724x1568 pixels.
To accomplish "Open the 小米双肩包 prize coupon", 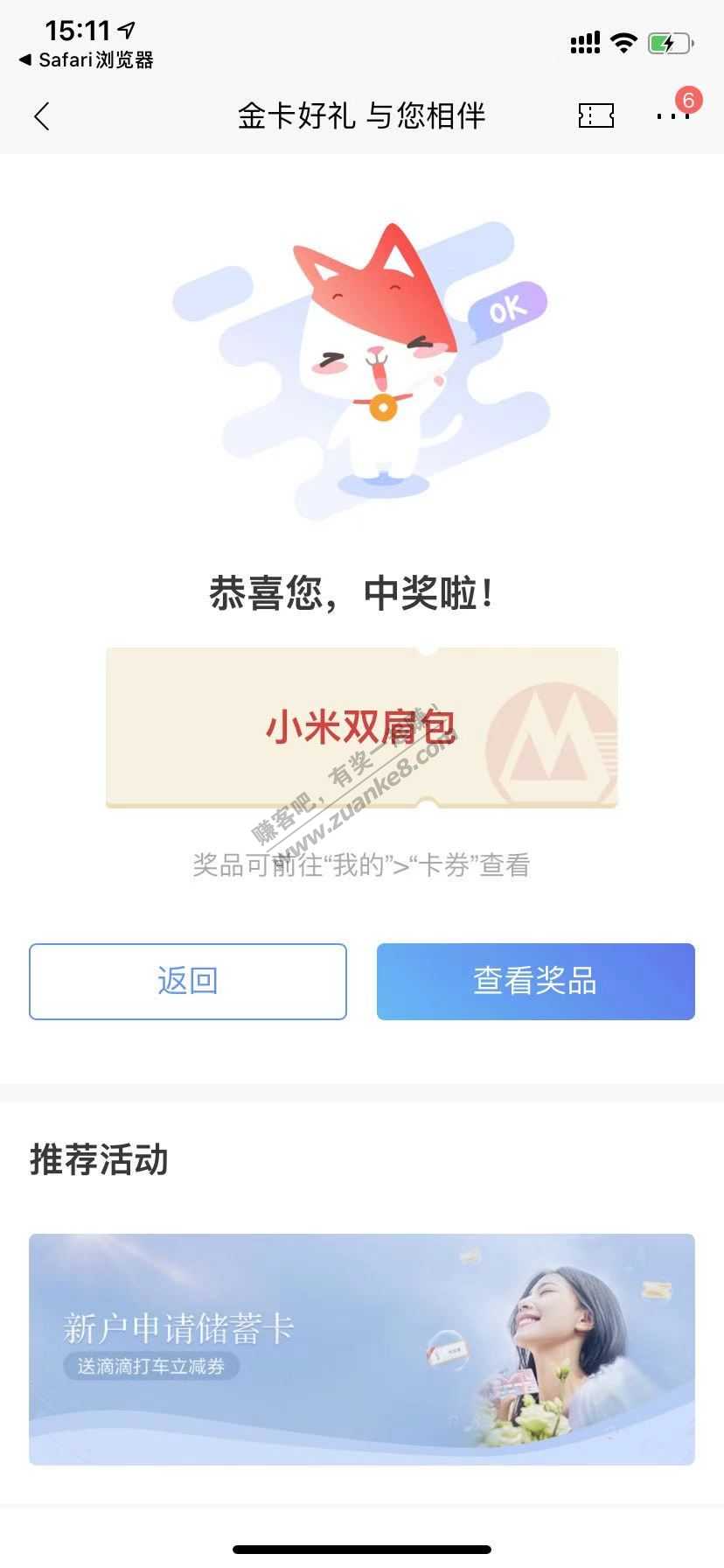I will [x=362, y=727].
